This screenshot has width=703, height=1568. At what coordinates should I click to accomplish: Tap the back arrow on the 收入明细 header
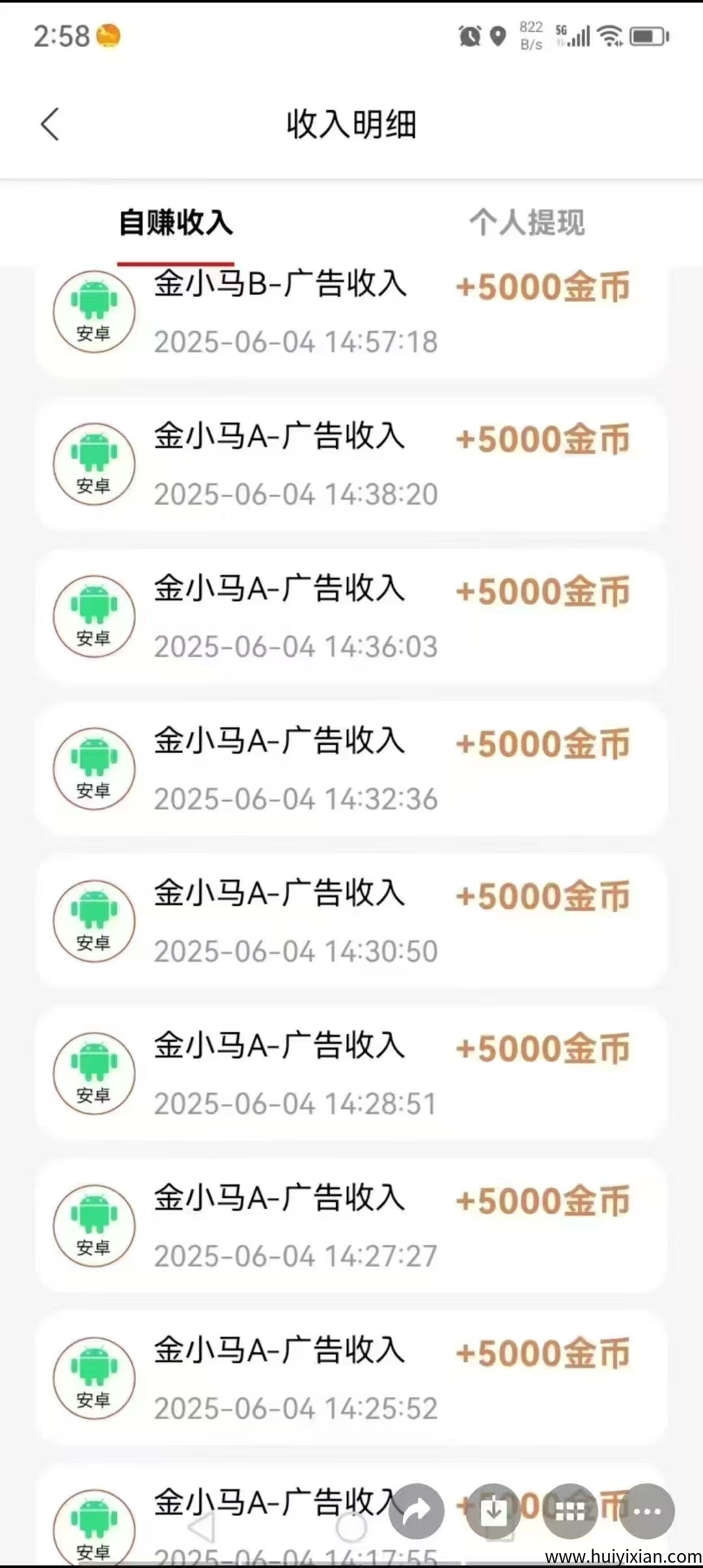51,124
